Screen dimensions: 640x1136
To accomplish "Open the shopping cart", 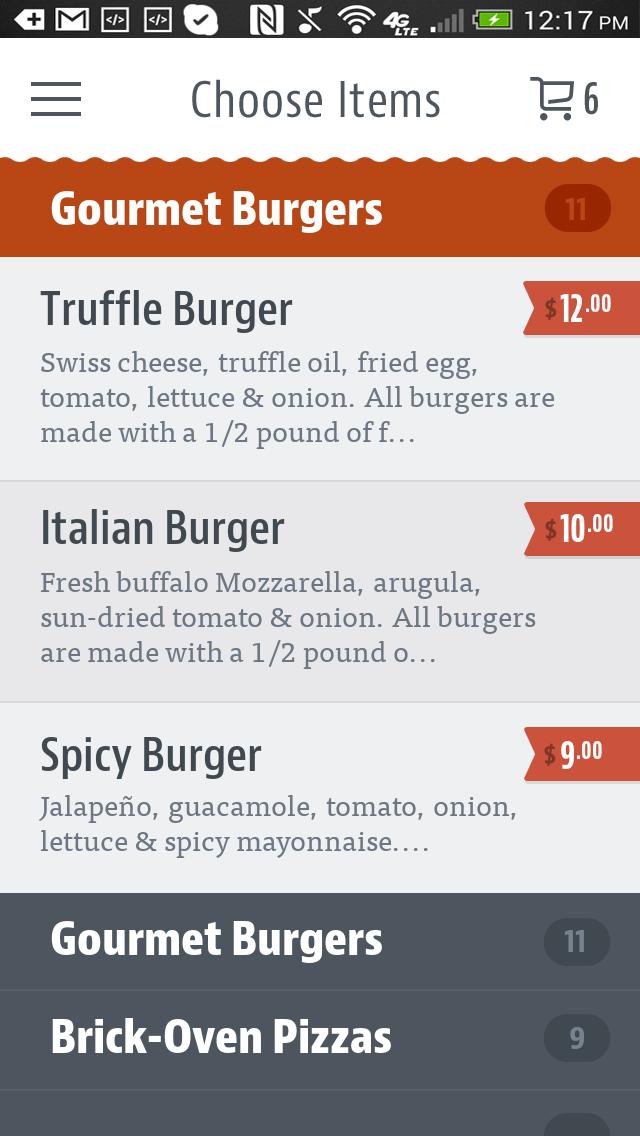I will [563, 99].
